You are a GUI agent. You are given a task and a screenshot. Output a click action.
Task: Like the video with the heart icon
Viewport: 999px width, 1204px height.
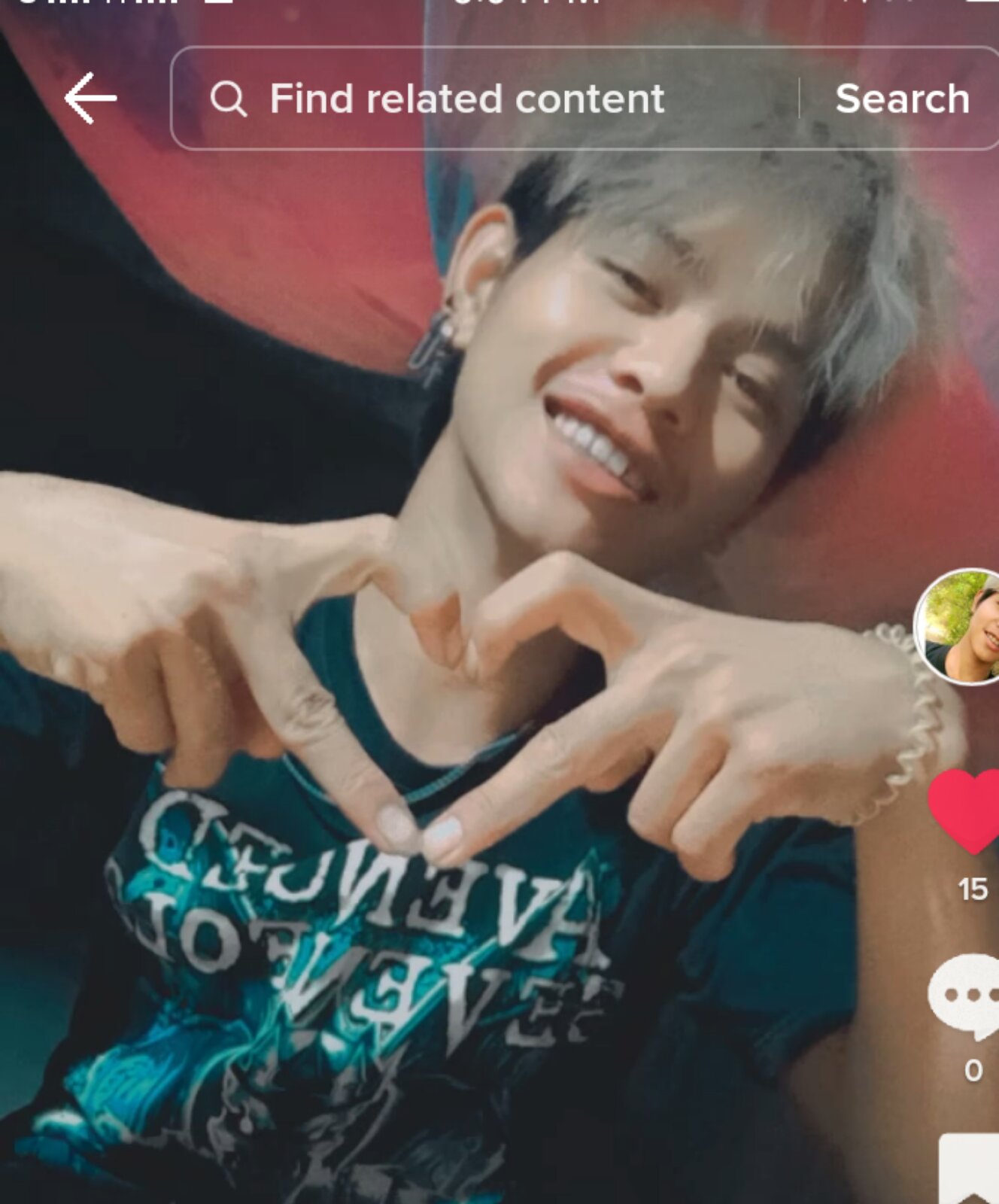pos(964,810)
